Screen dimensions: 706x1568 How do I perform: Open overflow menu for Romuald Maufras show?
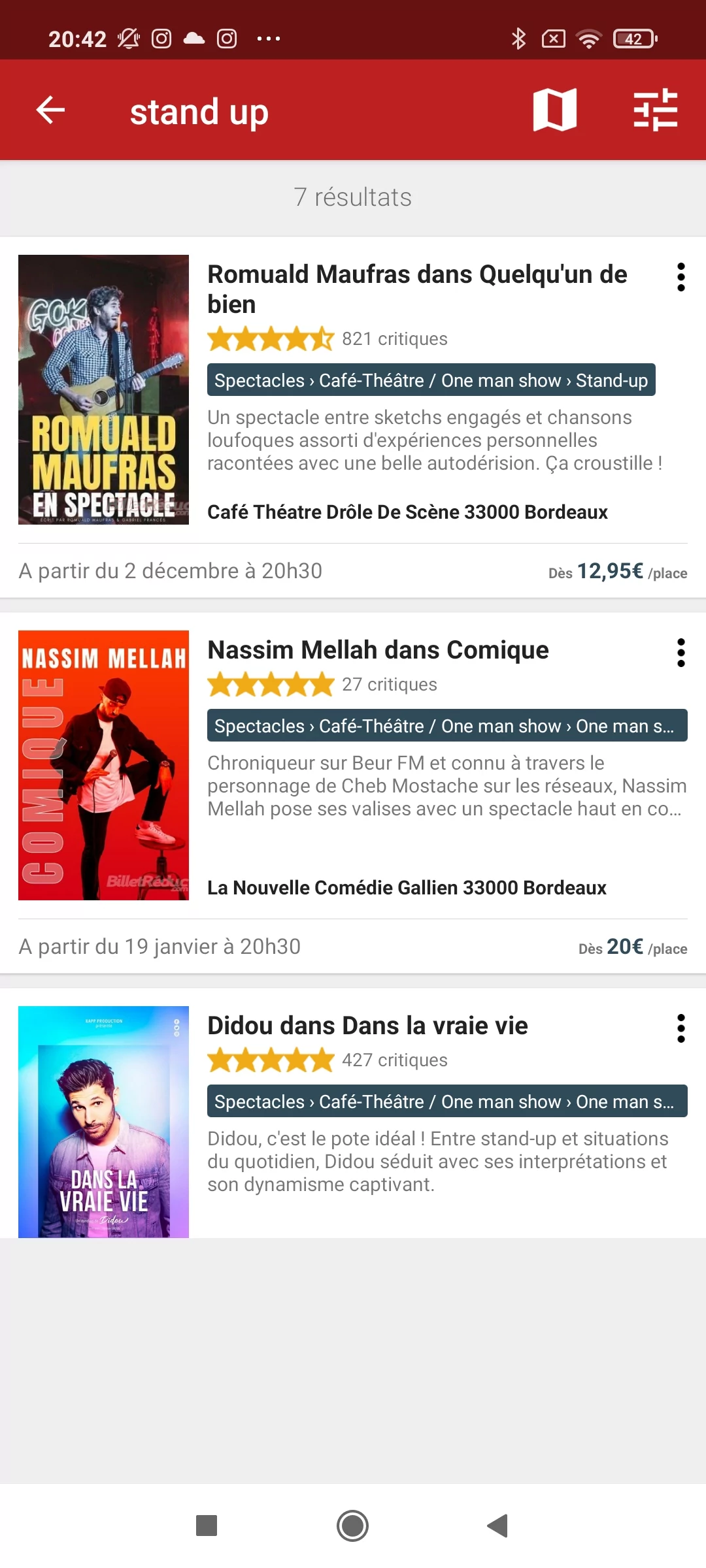tap(681, 277)
